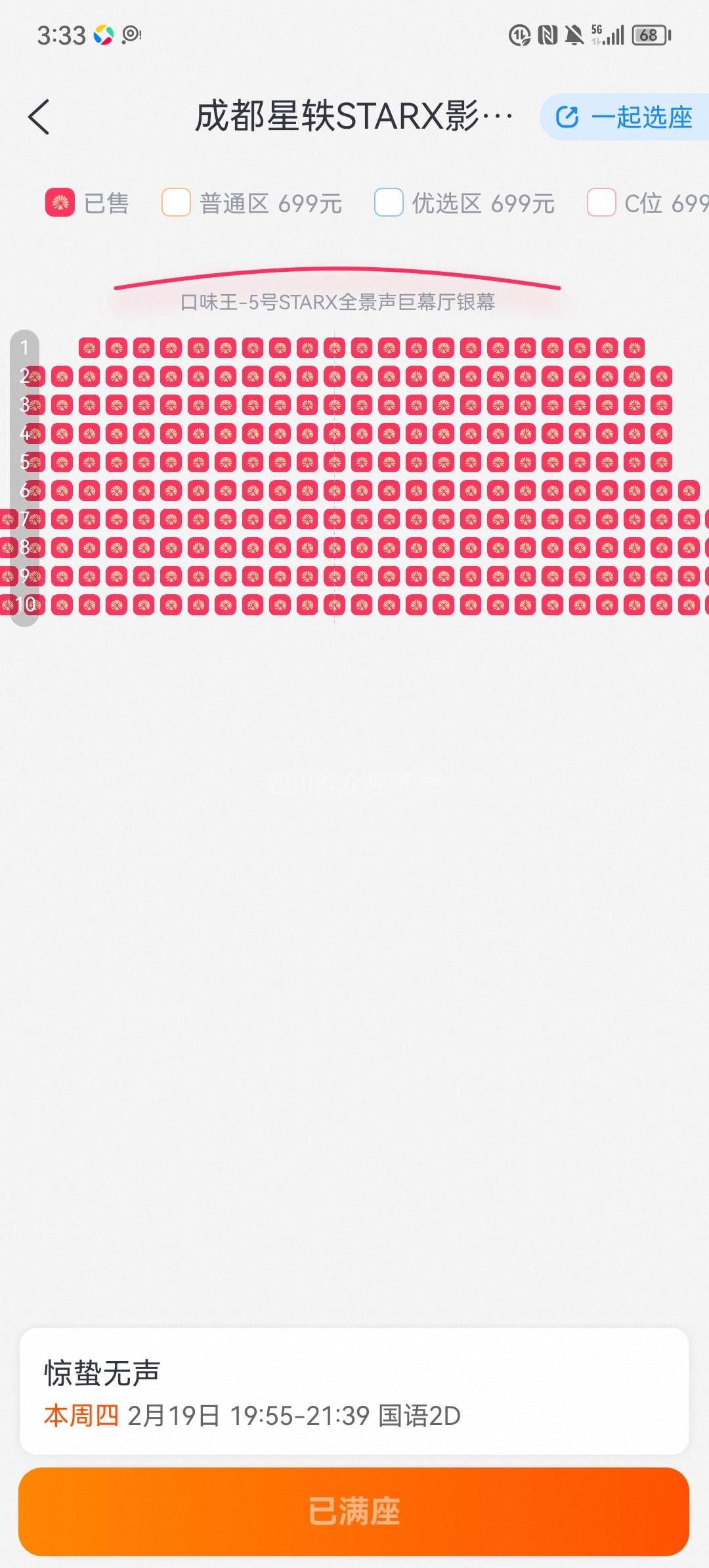Go back using the top-left arrow
Screen dimensions: 709x1568
(39, 118)
